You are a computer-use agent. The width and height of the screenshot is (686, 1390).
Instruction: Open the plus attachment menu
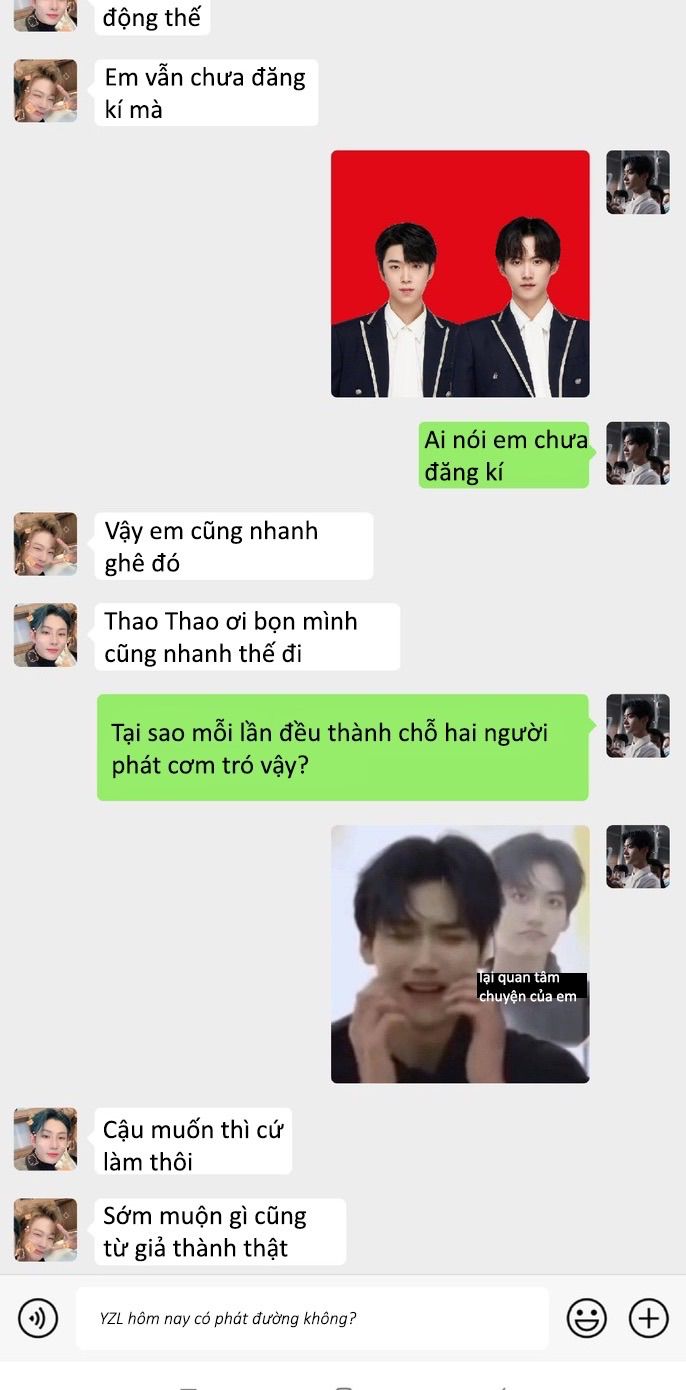pyautogui.click(x=648, y=1318)
